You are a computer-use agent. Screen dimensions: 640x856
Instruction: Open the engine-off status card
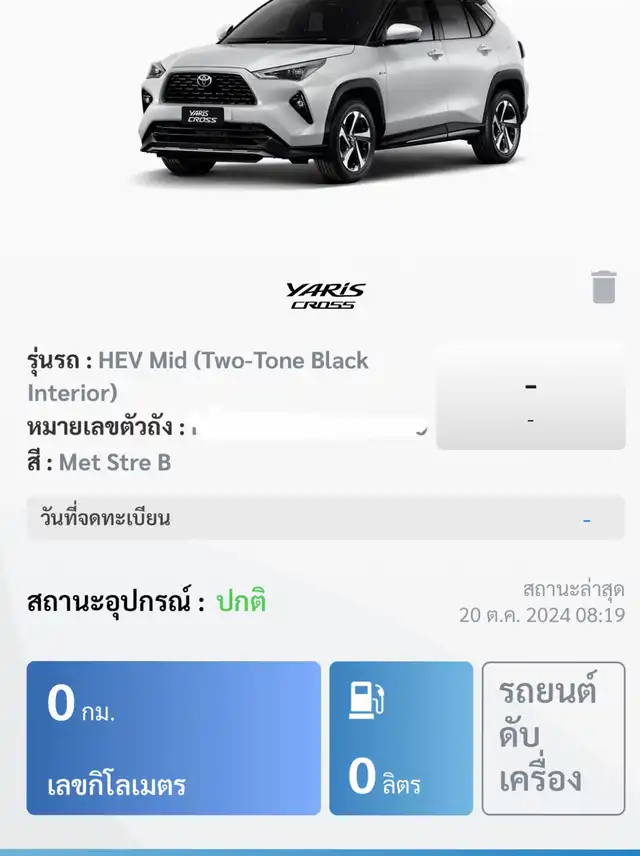553,738
